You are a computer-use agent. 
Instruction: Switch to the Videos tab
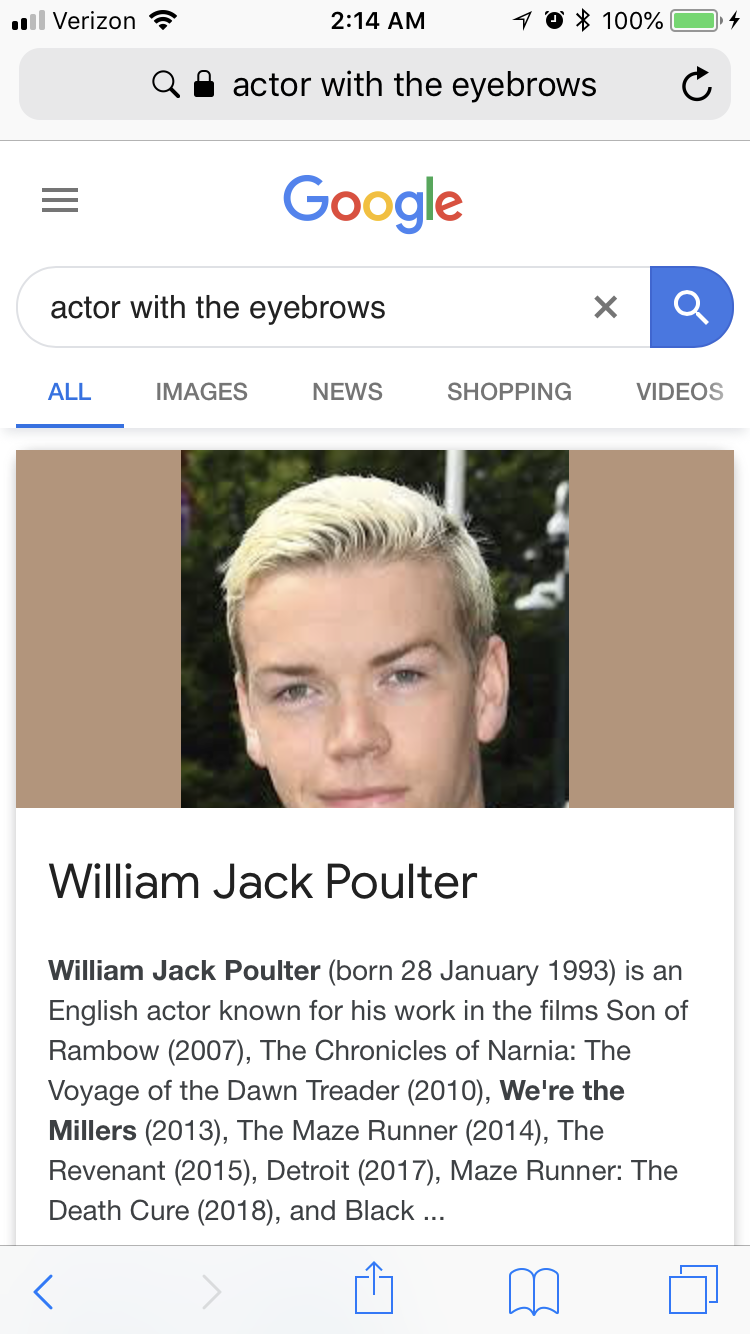tap(680, 391)
